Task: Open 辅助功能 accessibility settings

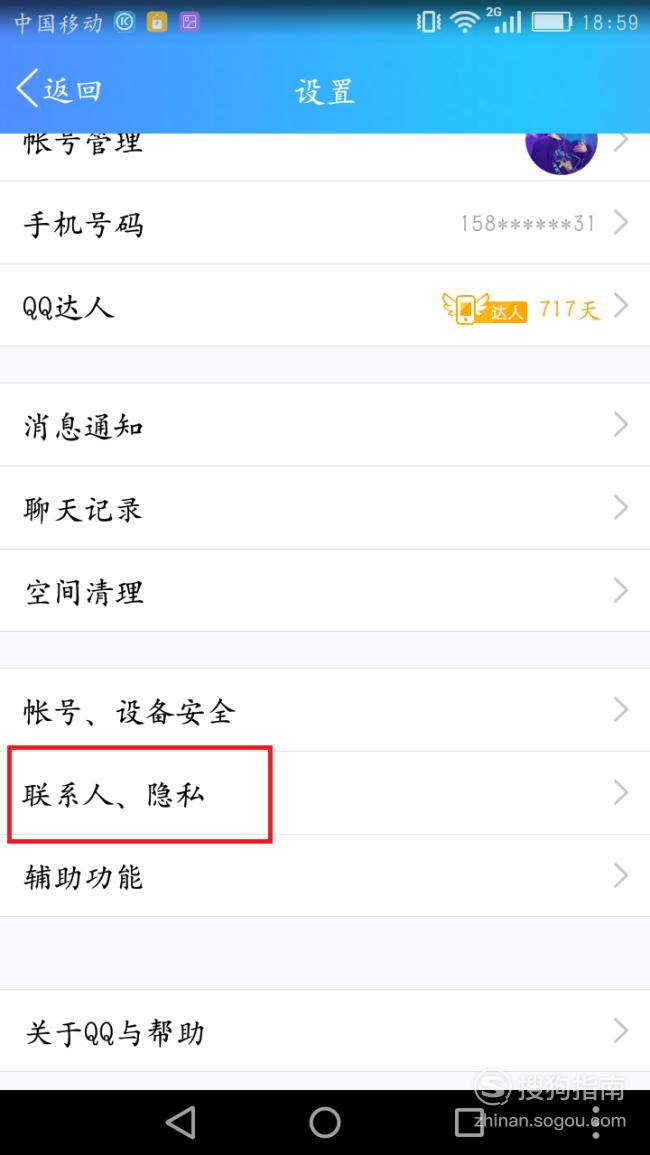Action: (325, 876)
